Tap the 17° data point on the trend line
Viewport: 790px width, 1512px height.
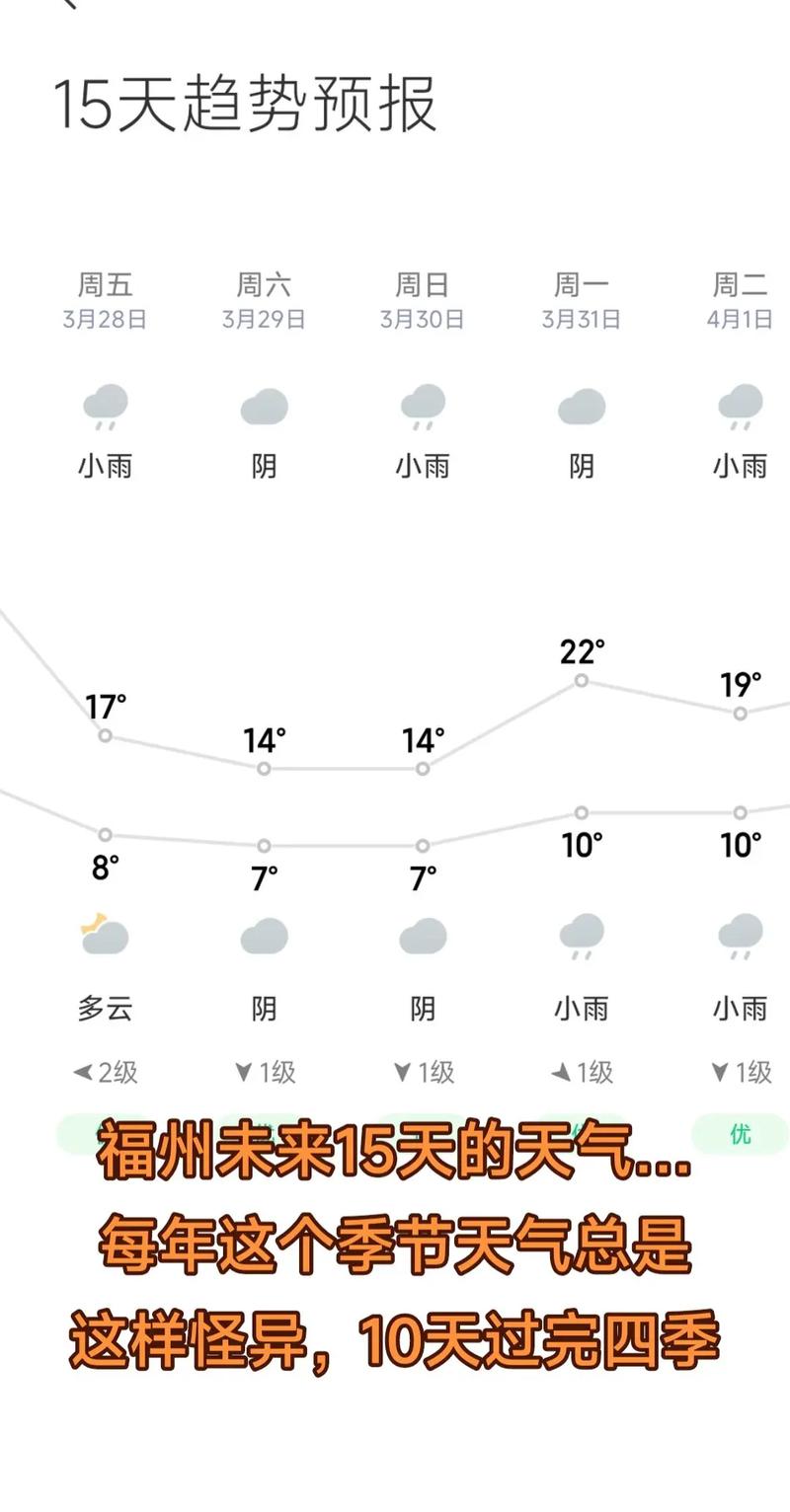[103, 734]
